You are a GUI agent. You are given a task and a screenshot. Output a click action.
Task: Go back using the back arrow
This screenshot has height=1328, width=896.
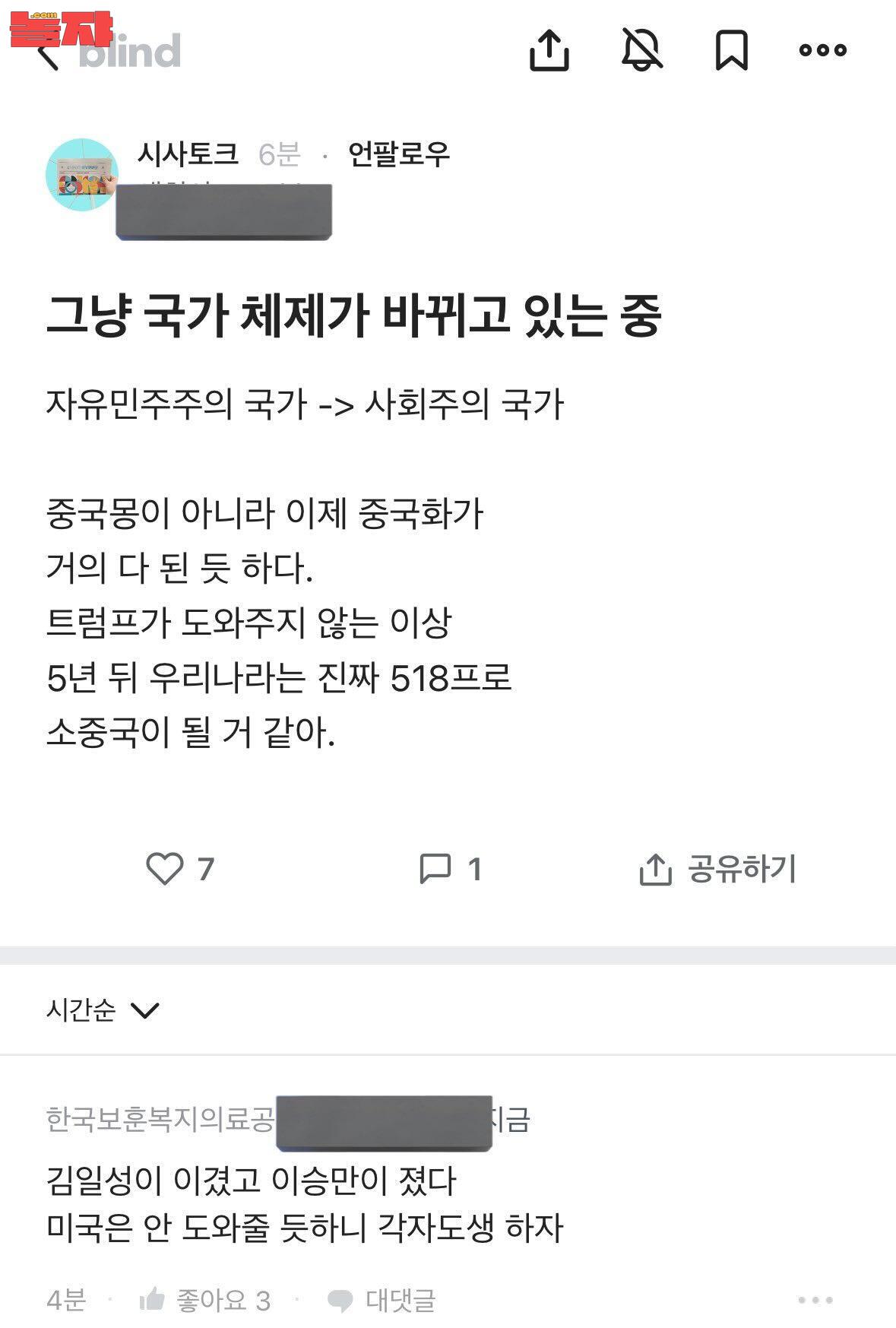(x=47, y=55)
